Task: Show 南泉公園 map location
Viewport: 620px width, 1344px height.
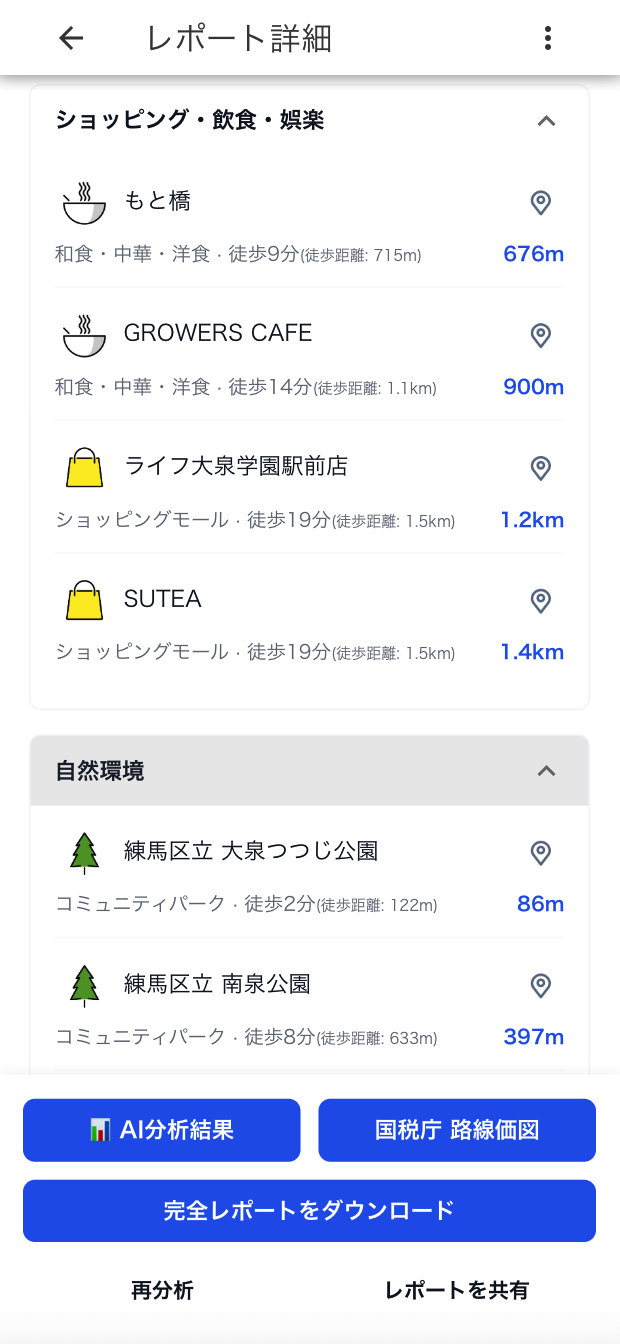Action: click(x=540, y=986)
